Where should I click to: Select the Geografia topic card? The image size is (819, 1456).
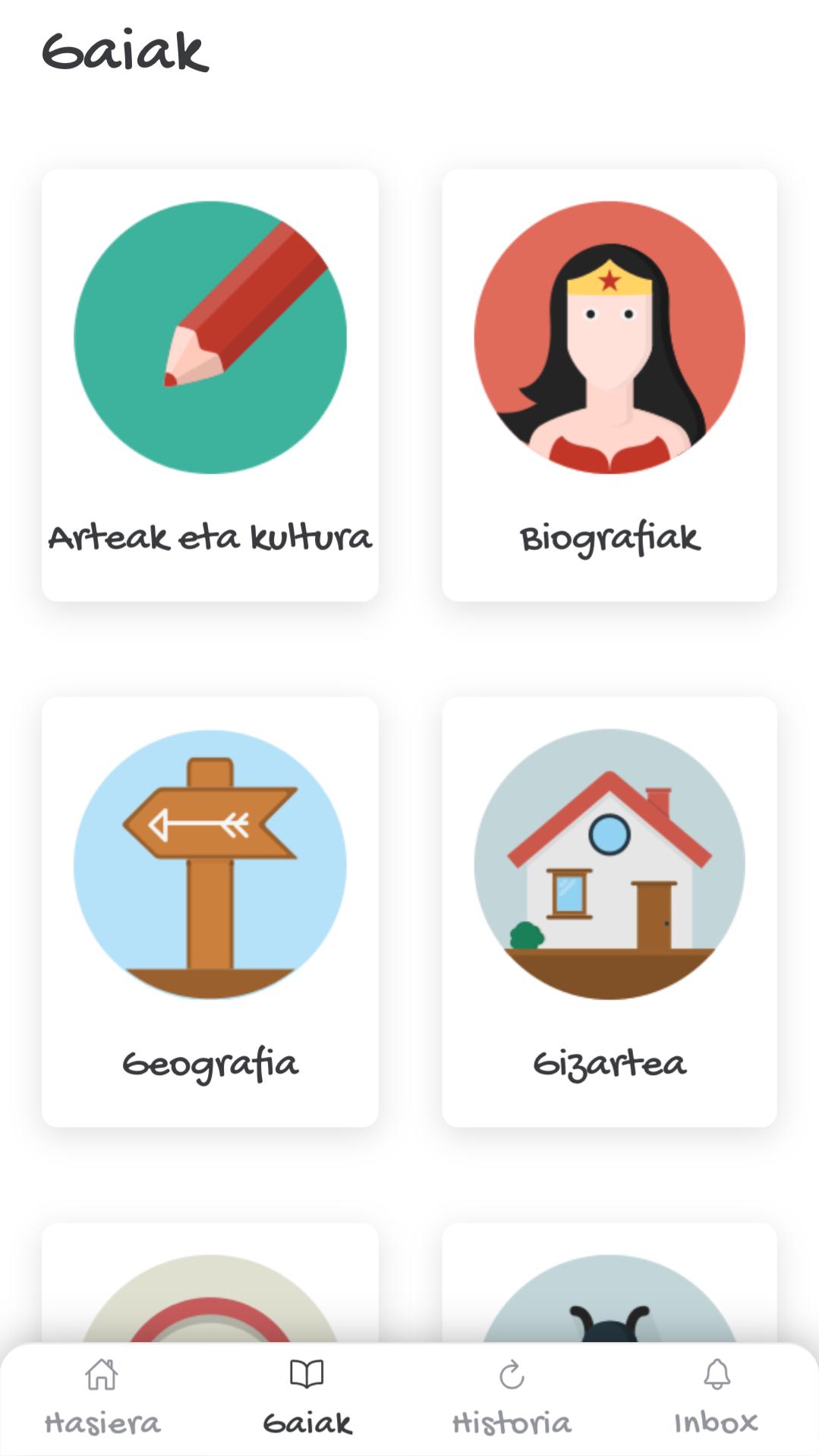tap(210, 912)
